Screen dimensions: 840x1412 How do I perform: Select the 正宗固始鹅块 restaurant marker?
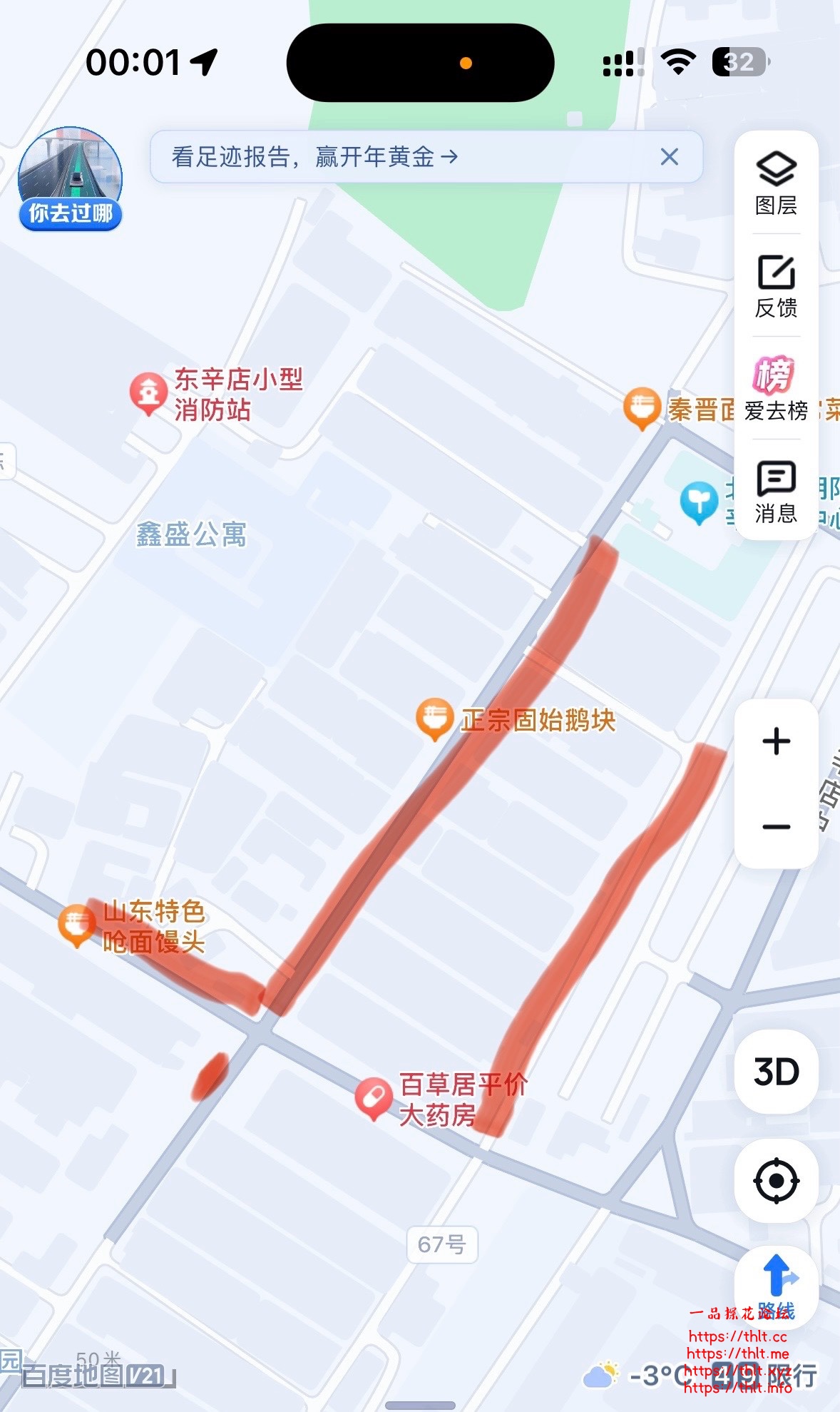(434, 718)
